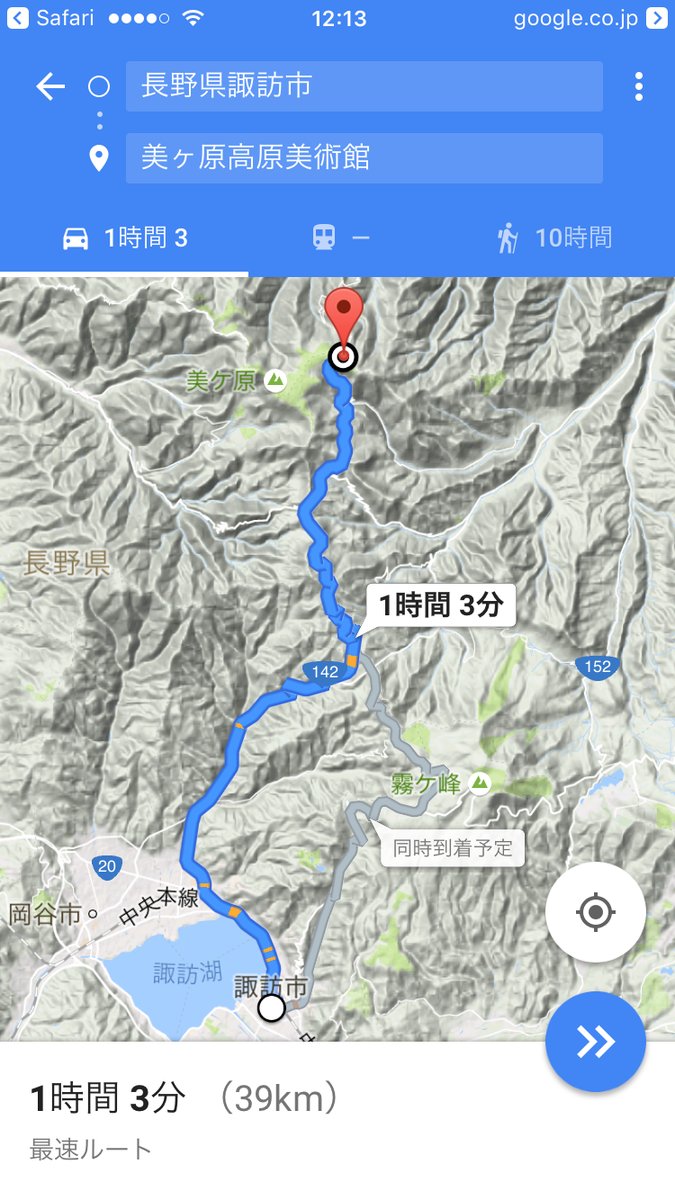
Task: Select the alternate route labeled 同時到着予定
Action: tap(452, 848)
